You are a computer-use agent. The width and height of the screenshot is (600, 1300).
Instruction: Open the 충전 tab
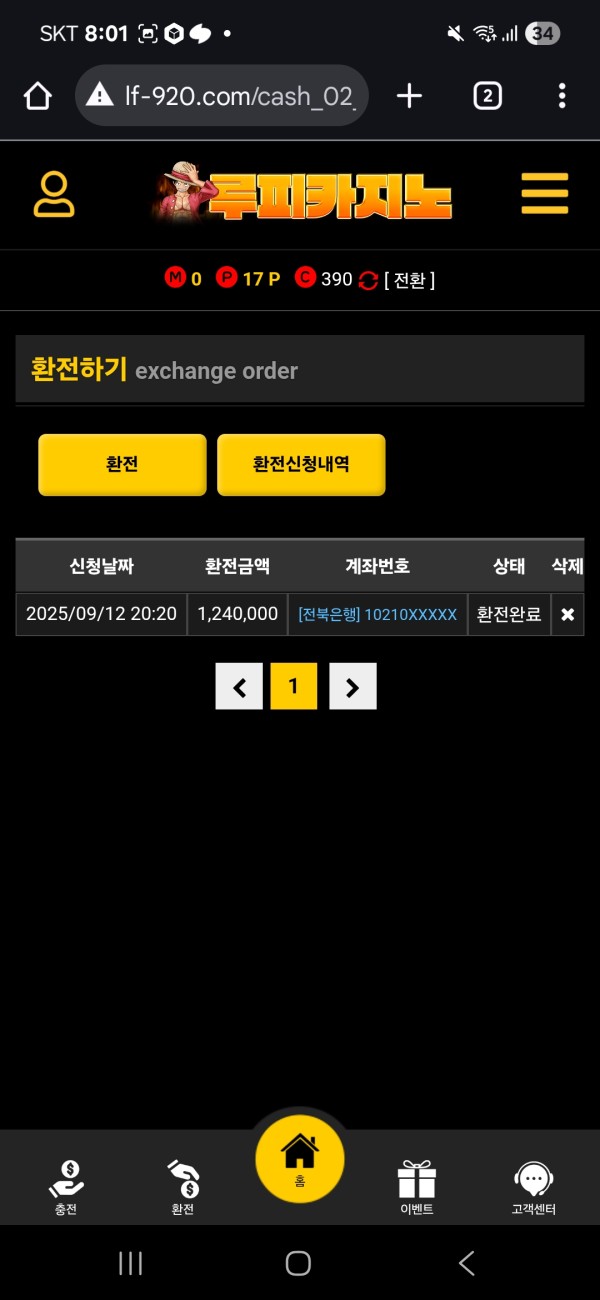click(x=66, y=1187)
